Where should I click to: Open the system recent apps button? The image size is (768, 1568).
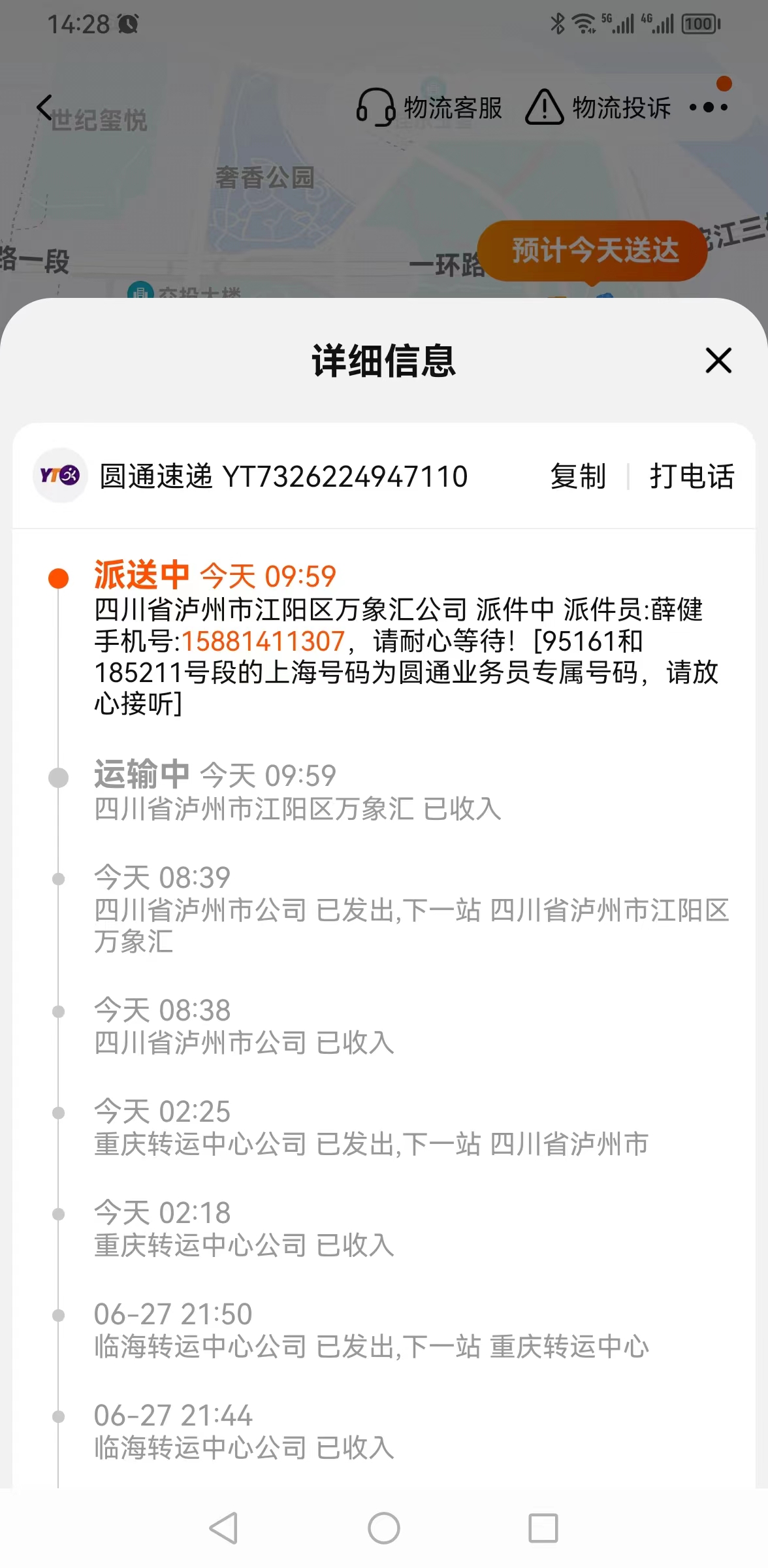543,1528
